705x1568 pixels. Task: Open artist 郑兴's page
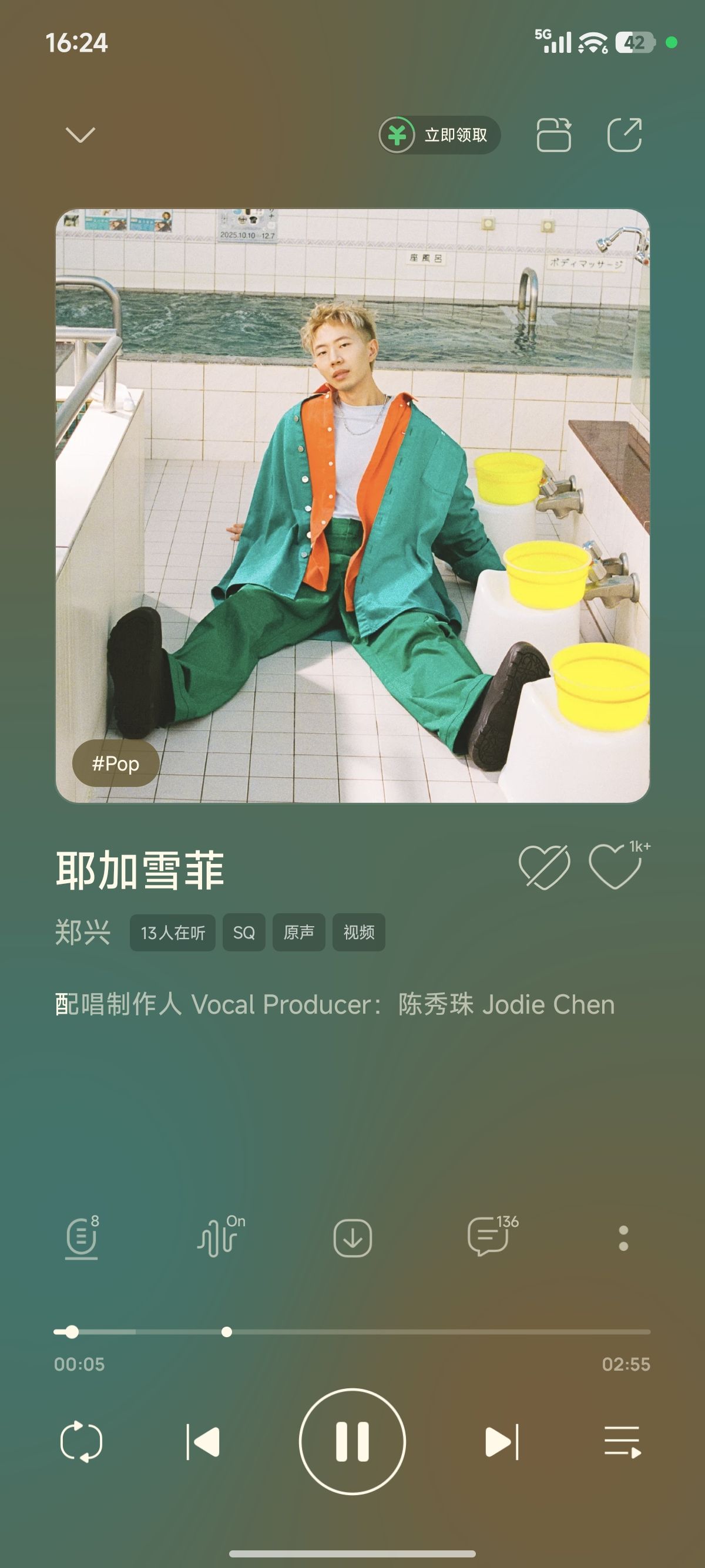tap(83, 933)
